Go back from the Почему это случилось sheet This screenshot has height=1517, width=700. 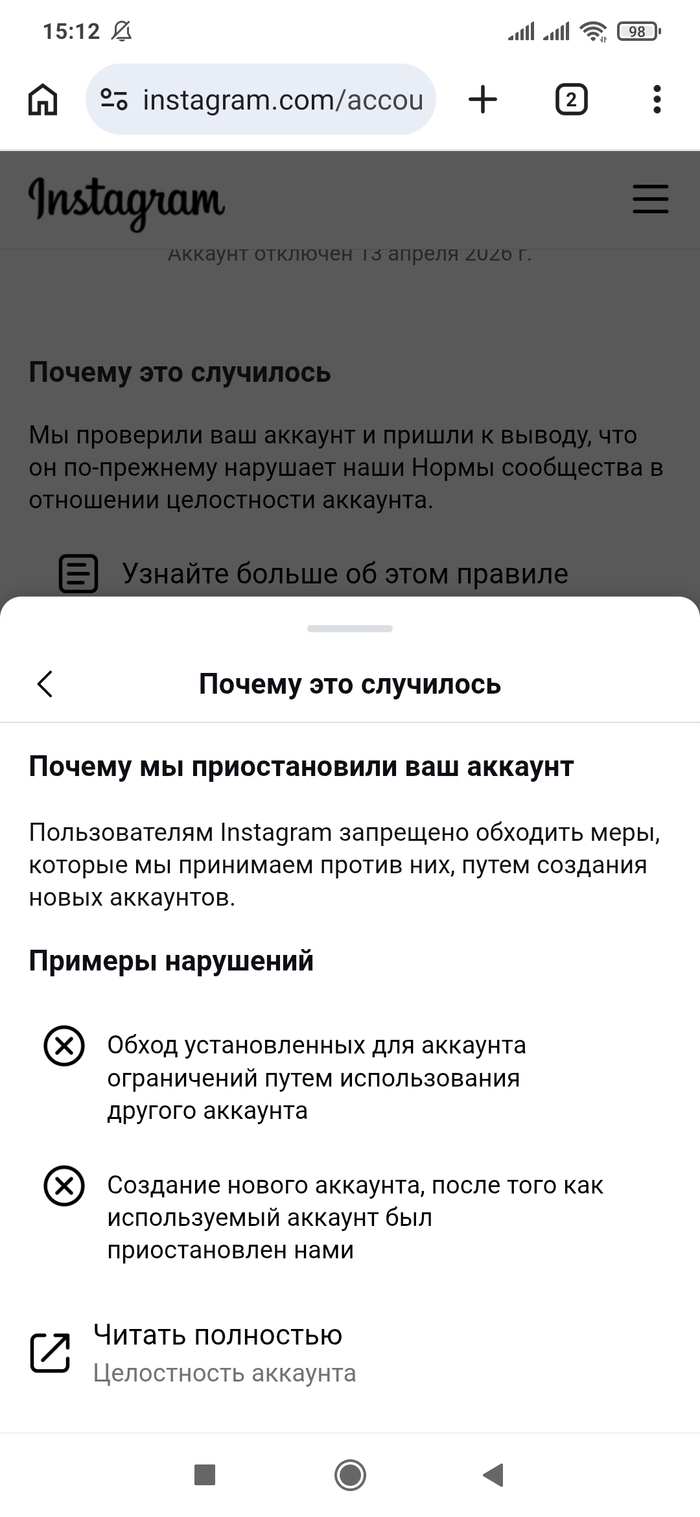(x=45, y=684)
